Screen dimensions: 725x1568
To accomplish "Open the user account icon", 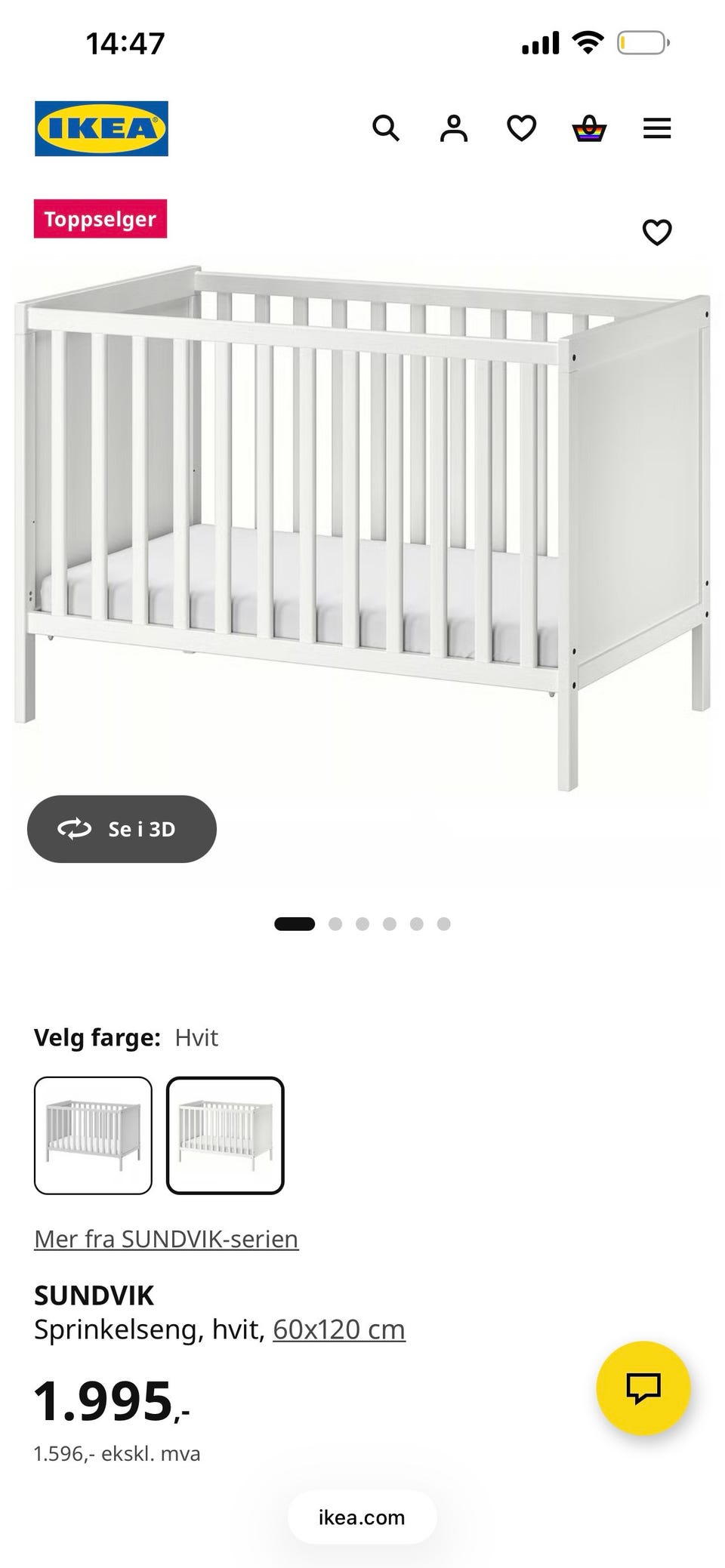I will pos(454,128).
